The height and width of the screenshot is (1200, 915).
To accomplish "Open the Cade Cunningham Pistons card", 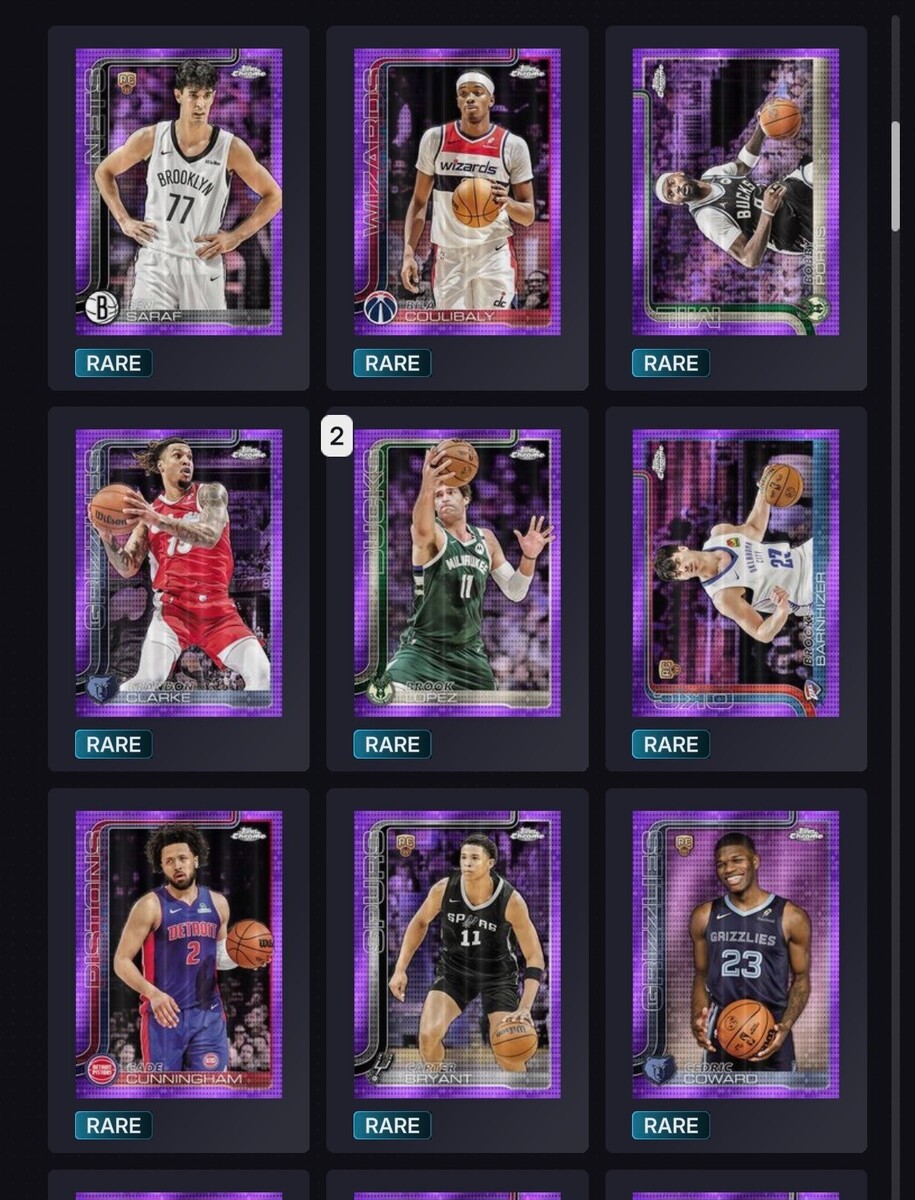I will tap(178, 954).
